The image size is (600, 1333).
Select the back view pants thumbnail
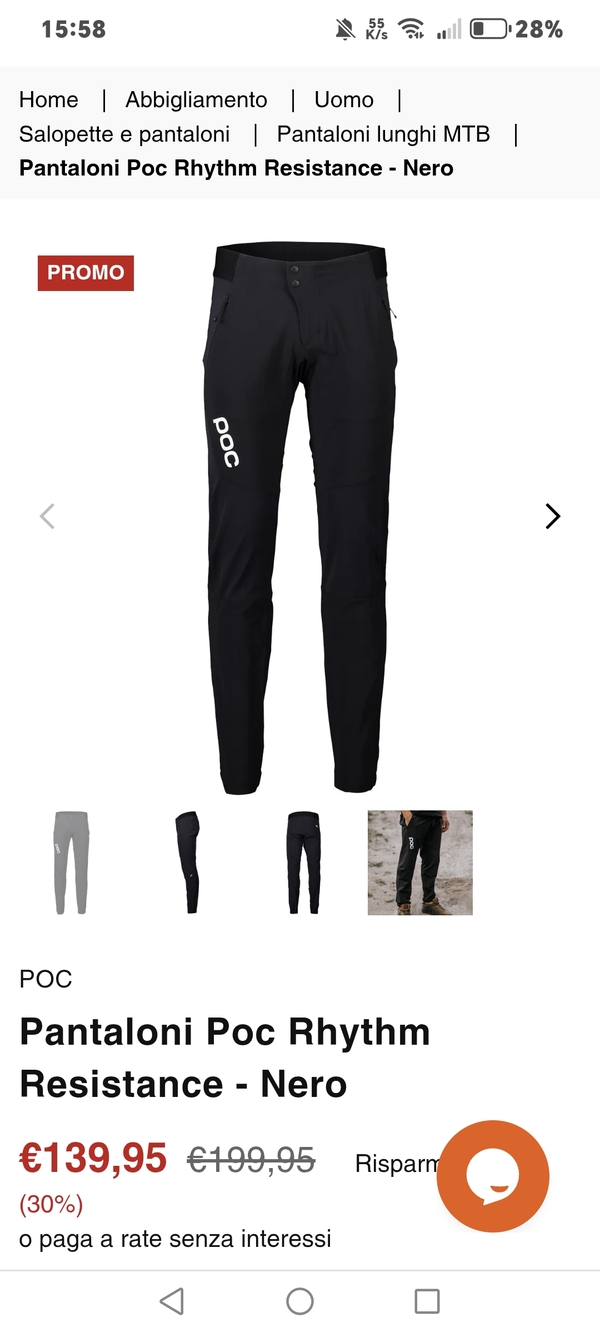[x=302, y=862]
